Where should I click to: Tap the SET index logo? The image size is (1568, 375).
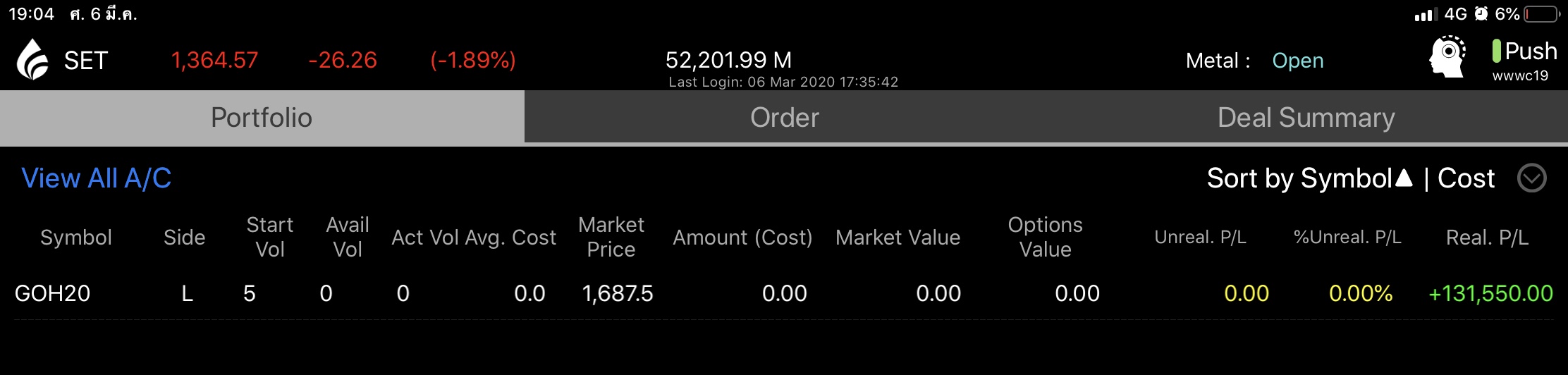33,60
